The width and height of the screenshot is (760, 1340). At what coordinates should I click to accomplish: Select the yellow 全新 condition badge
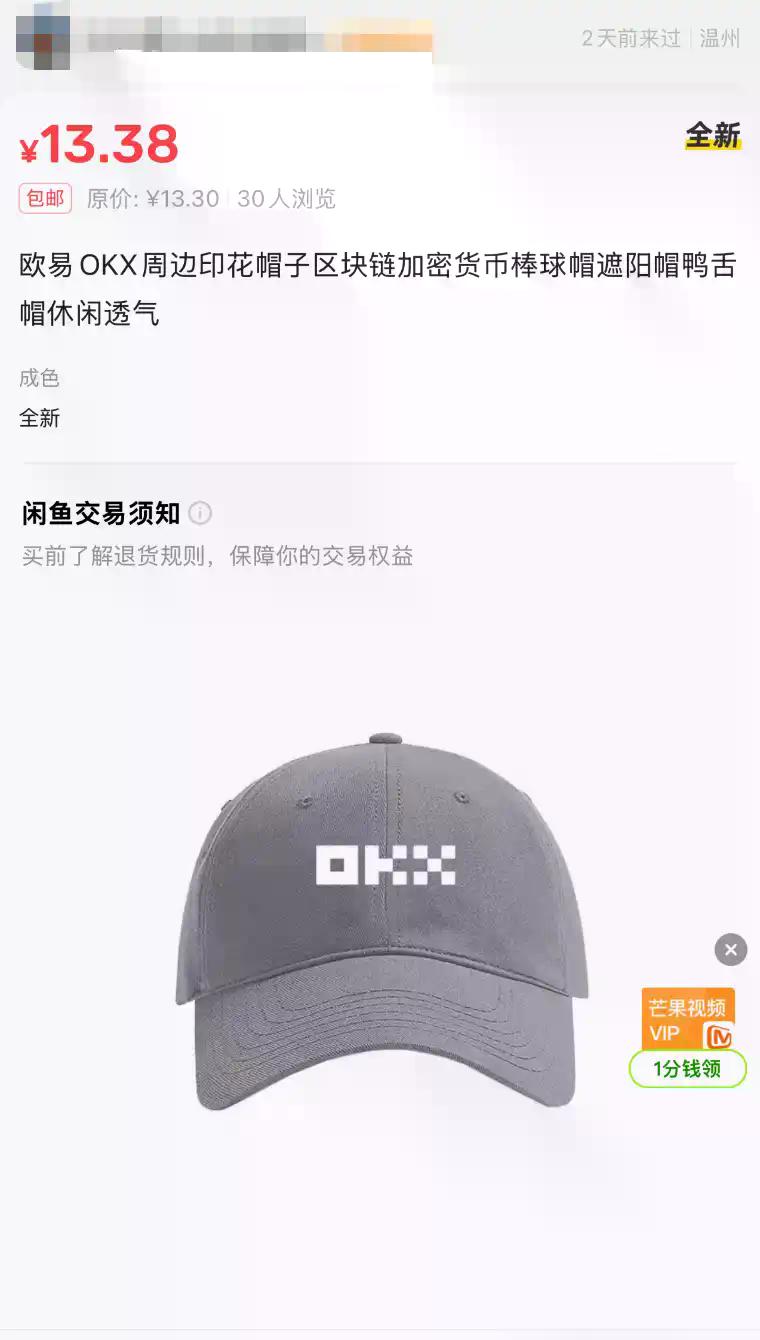[x=714, y=135]
